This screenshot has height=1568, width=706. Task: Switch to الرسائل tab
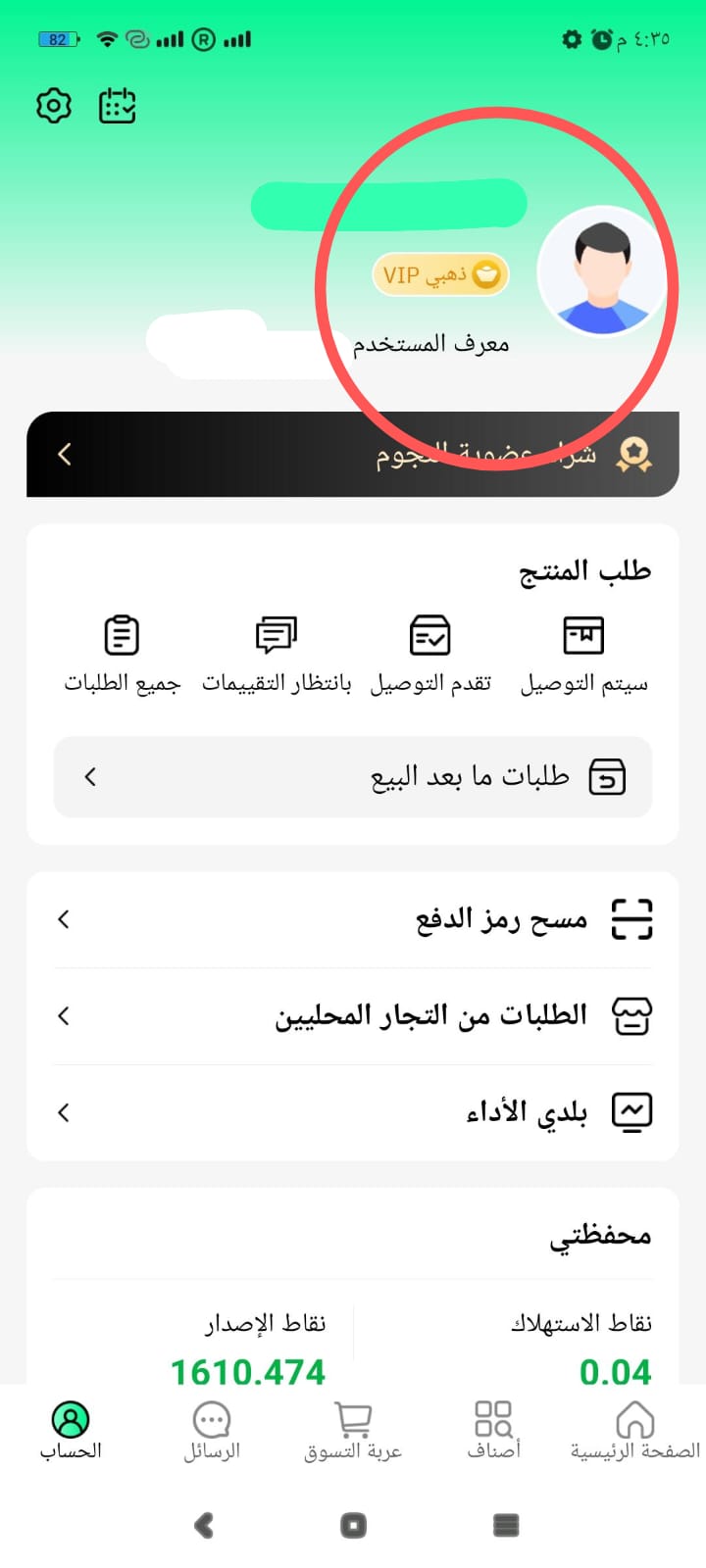pos(212,1431)
